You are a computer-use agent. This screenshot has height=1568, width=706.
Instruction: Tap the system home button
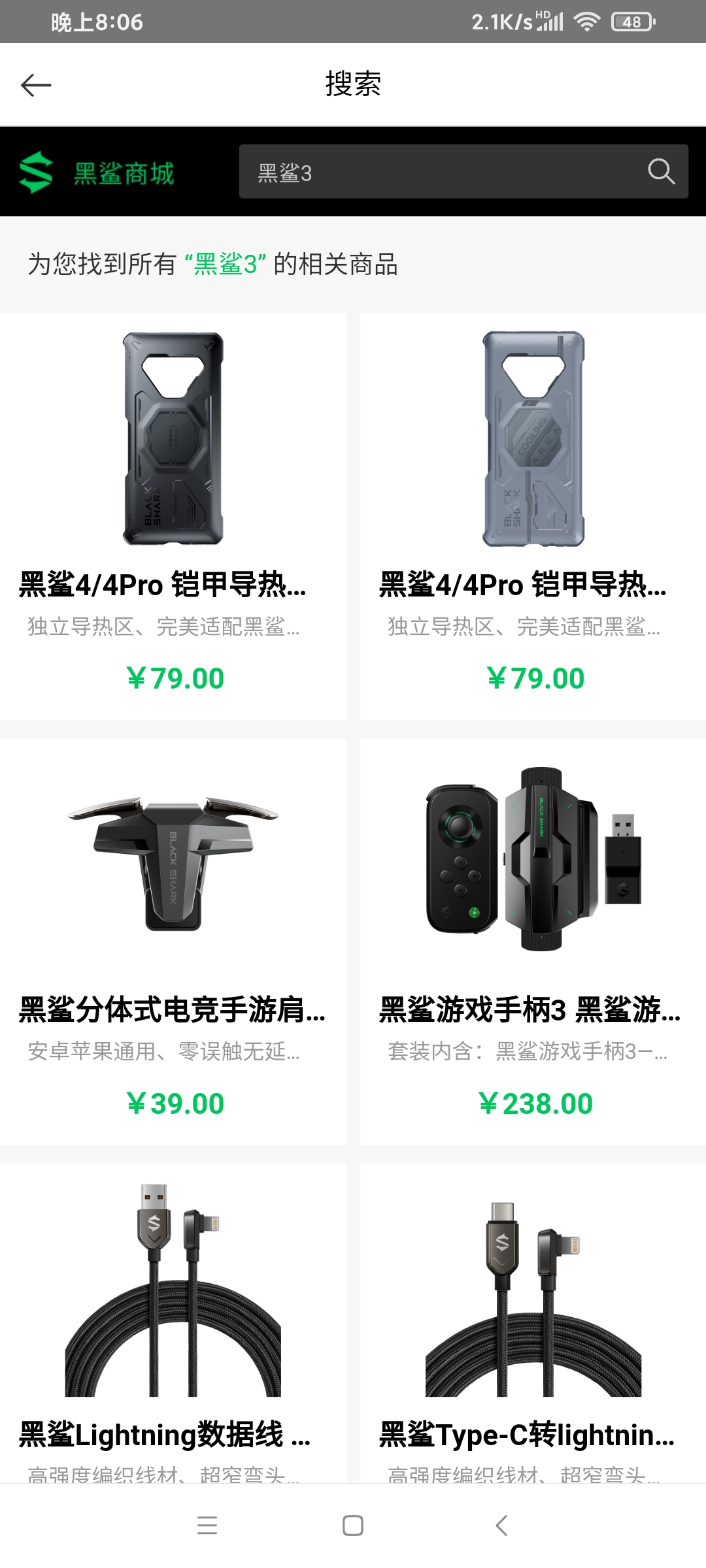pos(353,1526)
